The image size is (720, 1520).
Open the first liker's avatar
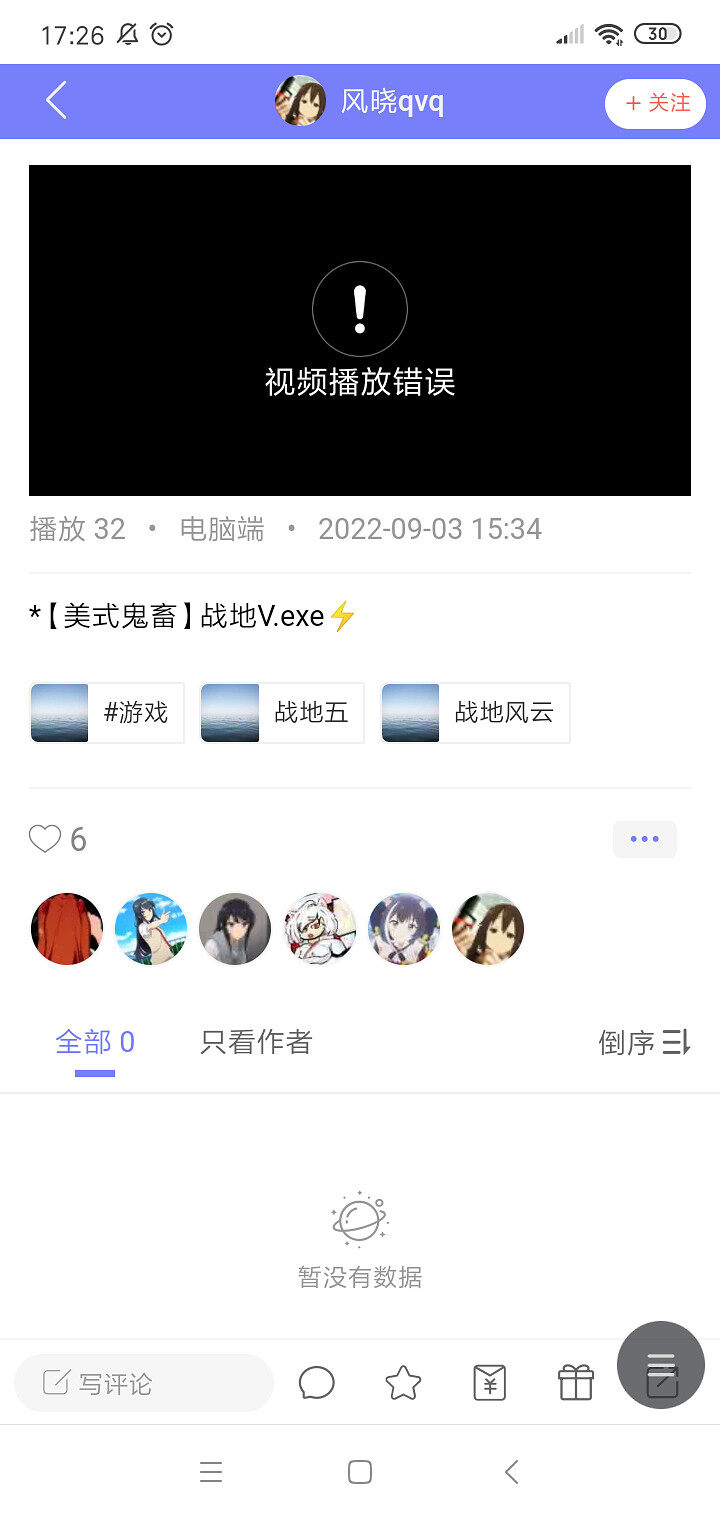67,929
